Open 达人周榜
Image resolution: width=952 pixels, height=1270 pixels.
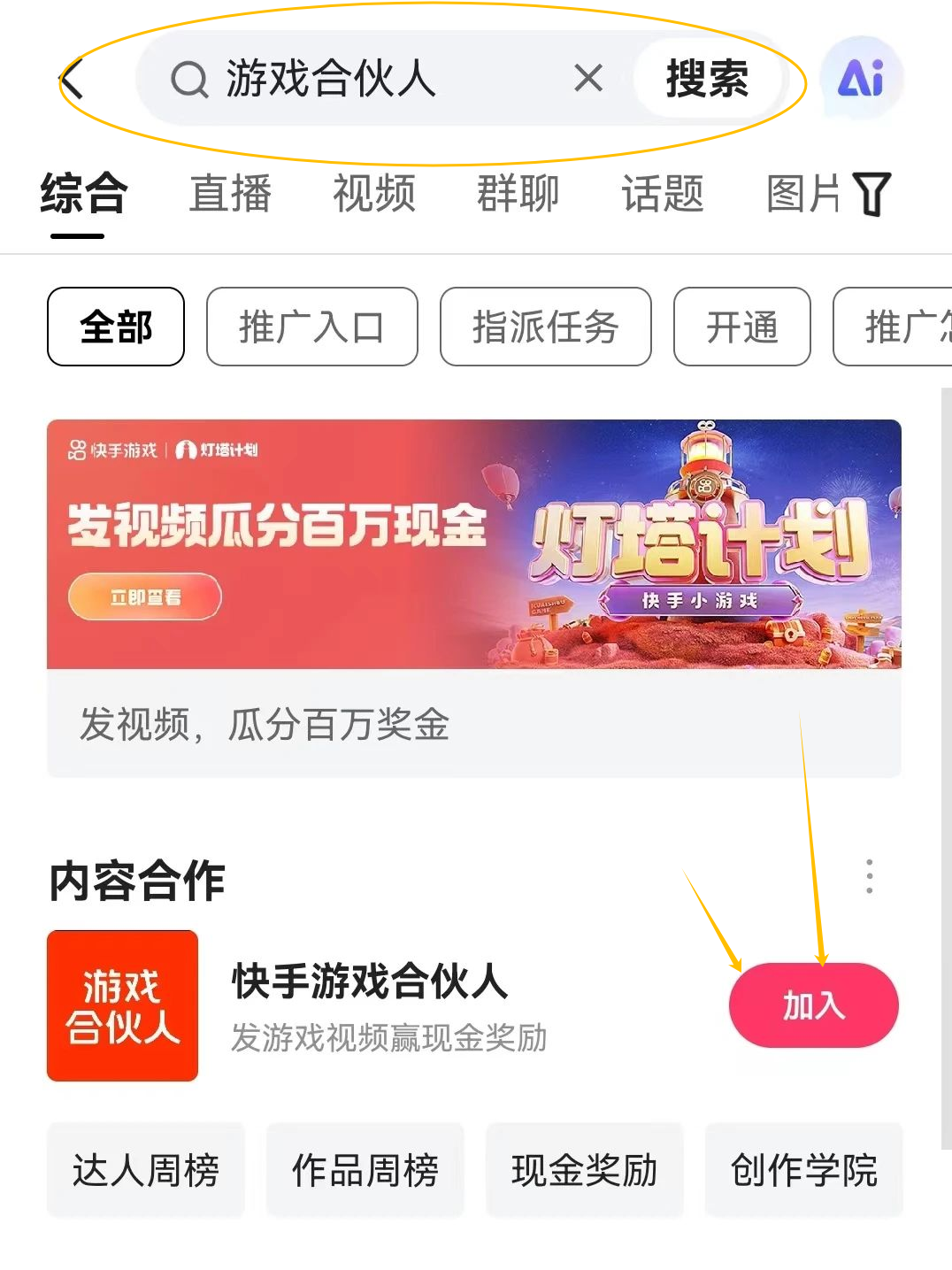(x=146, y=1170)
